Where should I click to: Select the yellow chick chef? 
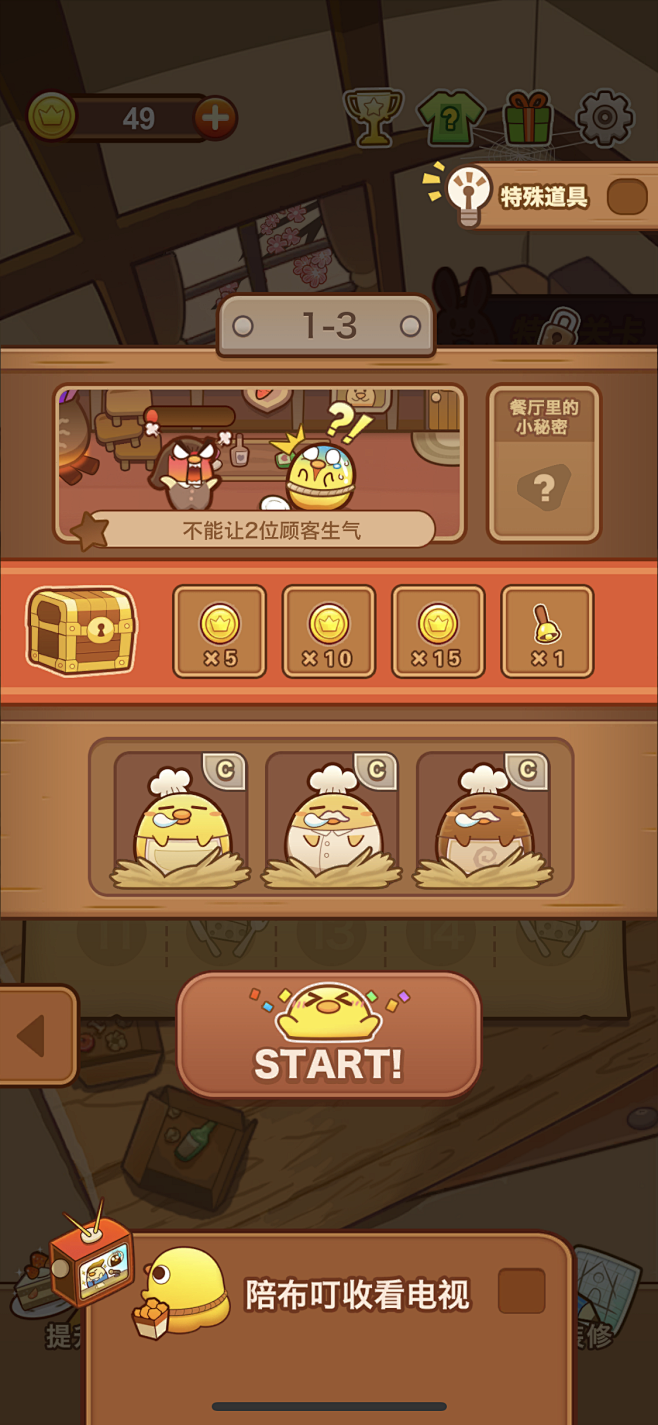180,821
